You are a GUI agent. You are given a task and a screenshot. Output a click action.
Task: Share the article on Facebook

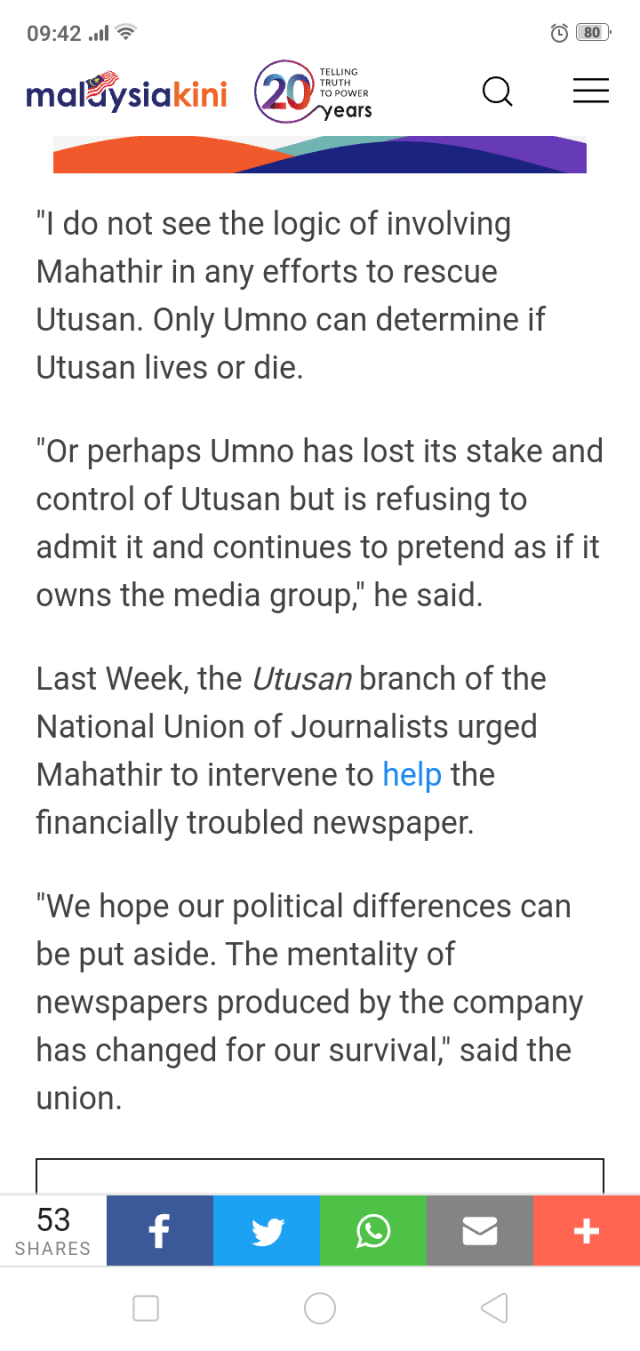160,1231
